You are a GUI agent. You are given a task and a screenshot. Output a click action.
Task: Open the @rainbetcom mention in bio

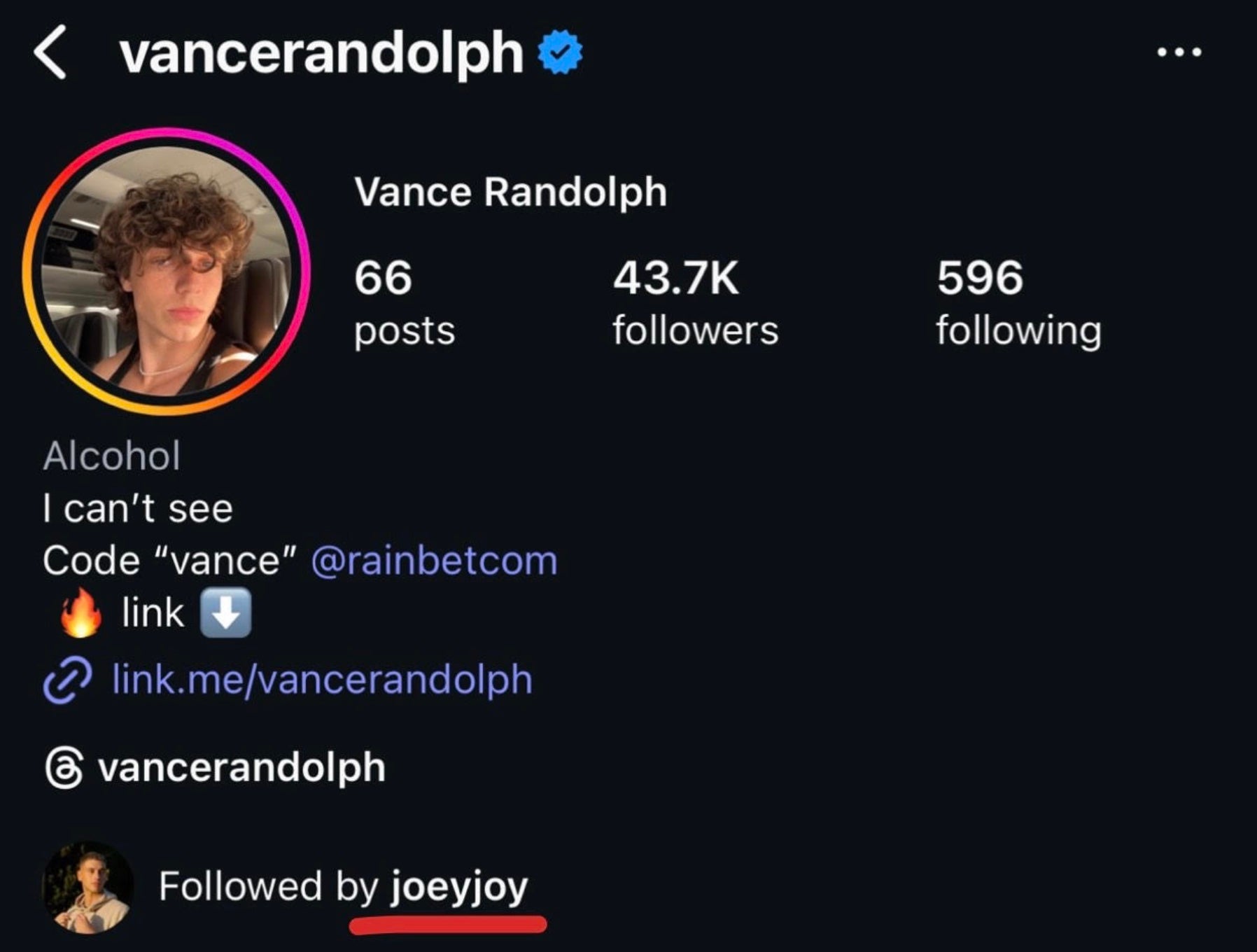pos(434,561)
